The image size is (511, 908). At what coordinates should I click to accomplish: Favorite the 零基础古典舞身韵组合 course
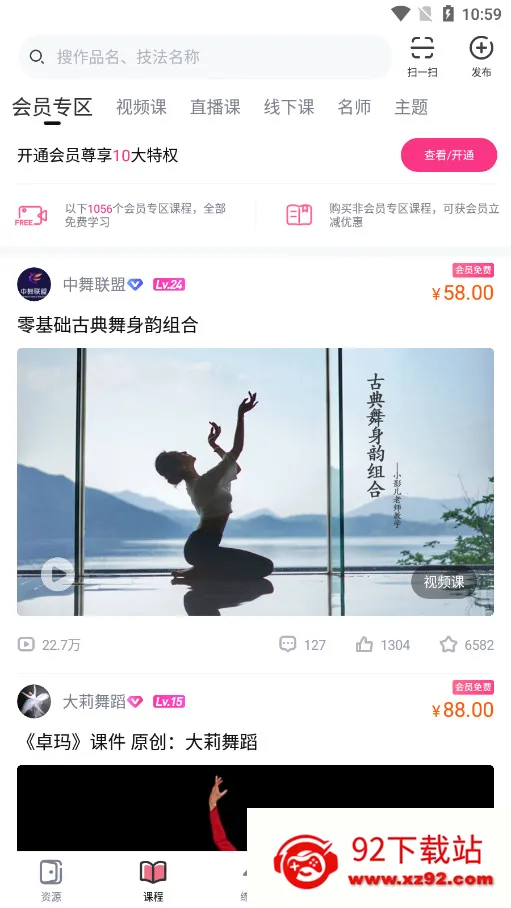pyautogui.click(x=466, y=645)
